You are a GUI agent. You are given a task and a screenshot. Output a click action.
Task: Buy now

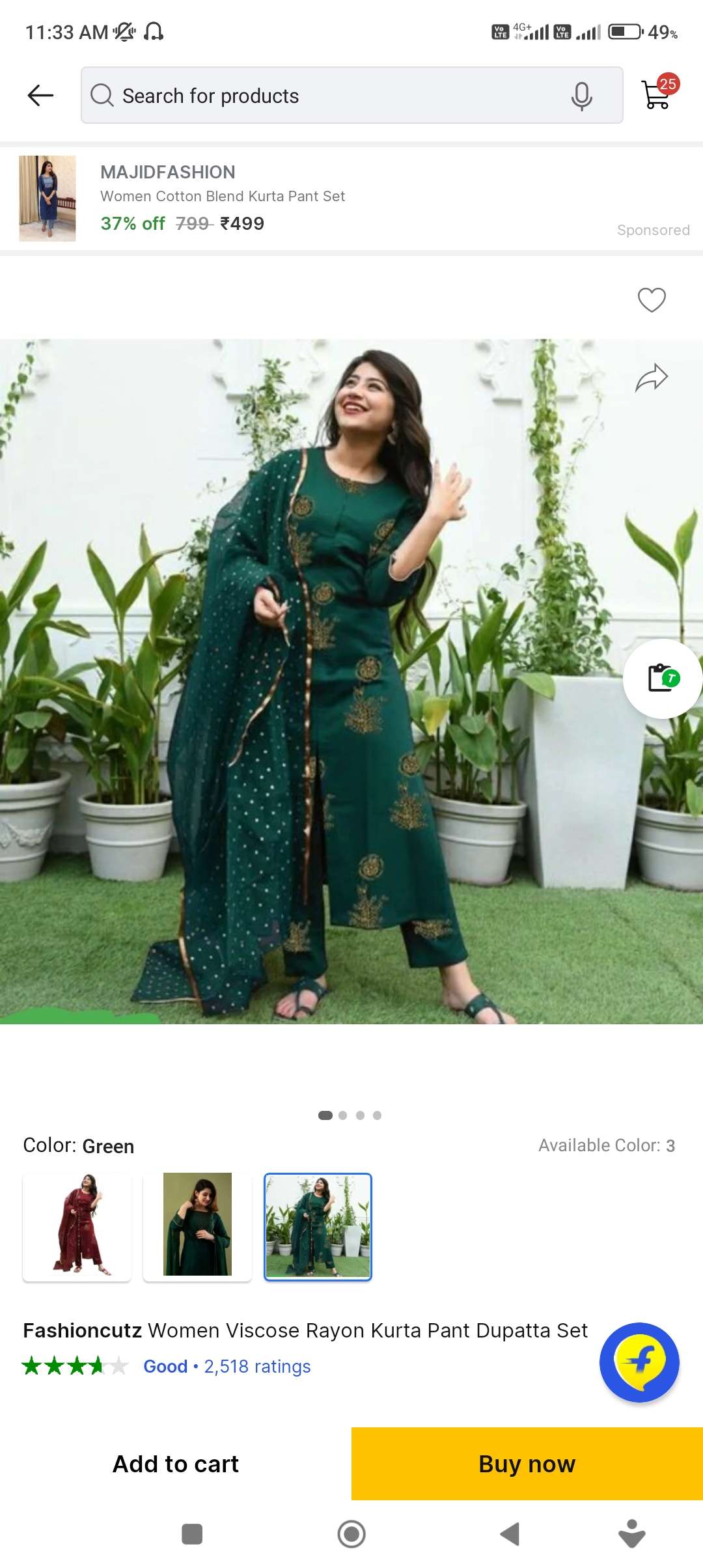point(527,1464)
